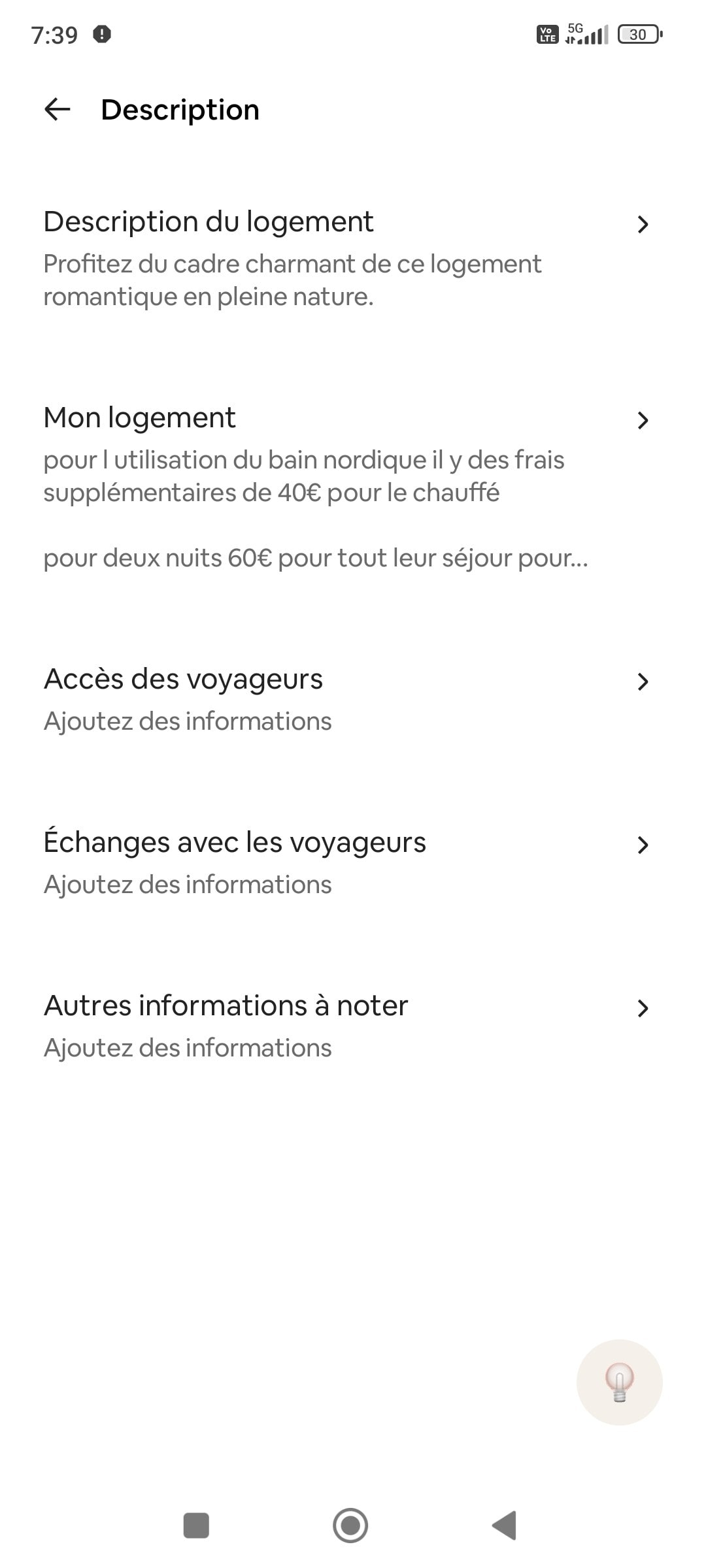Image resolution: width=706 pixels, height=1568 pixels.
Task: Open the Description du logement row
Action: pos(353,259)
